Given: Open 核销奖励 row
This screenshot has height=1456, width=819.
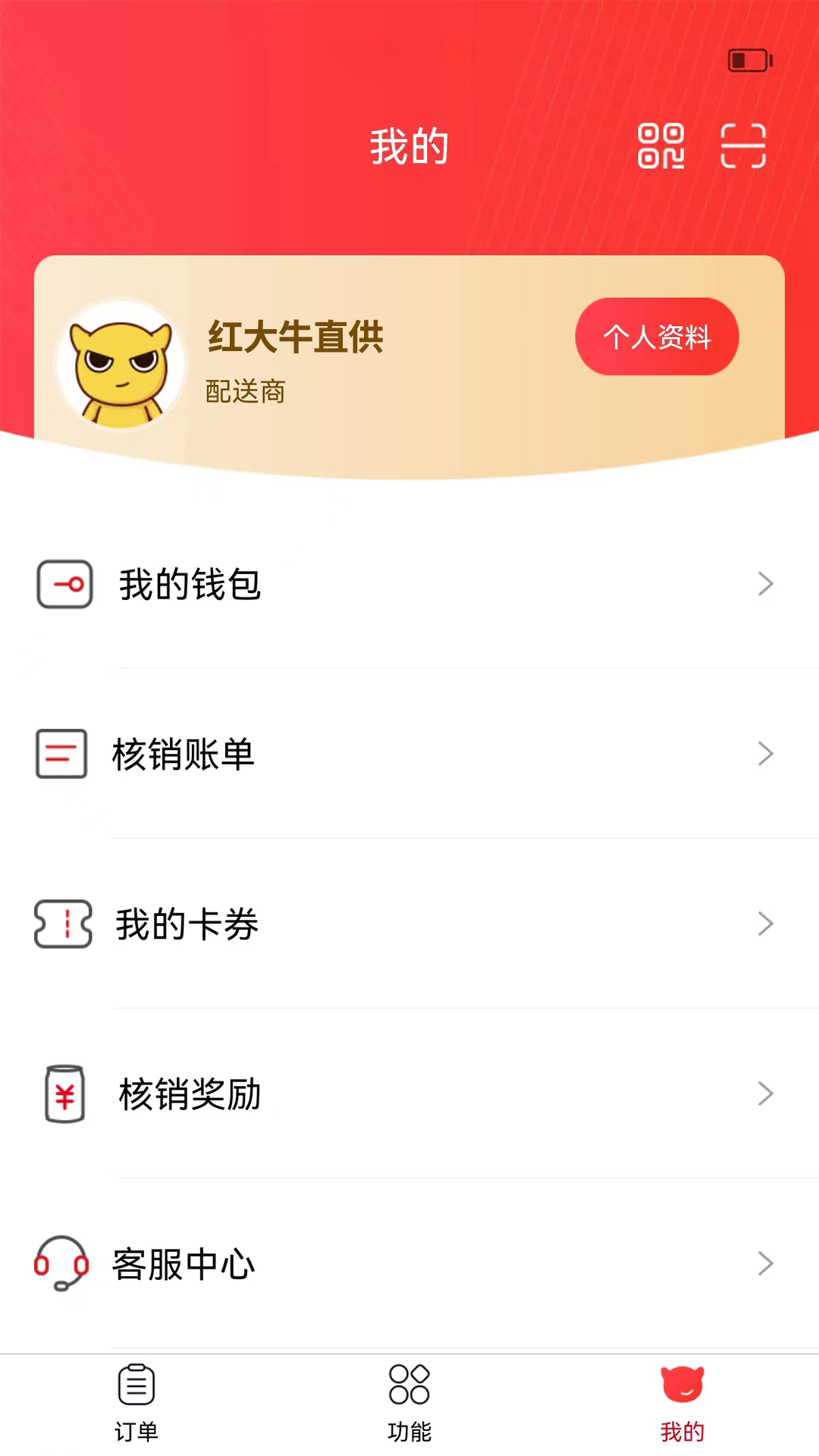Looking at the screenshot, I should (x=409, y=1094).
